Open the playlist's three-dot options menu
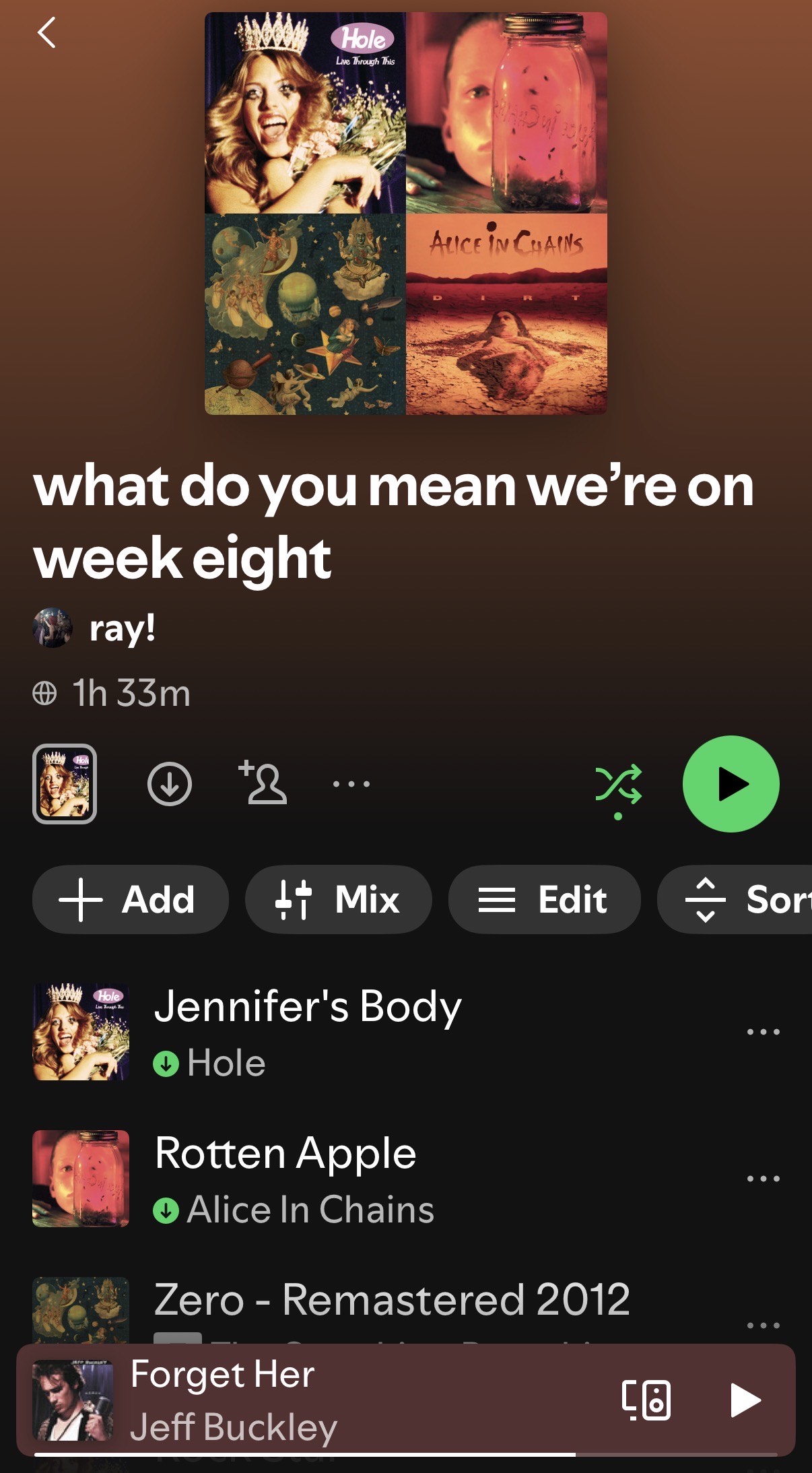 pyautogui.click(x=351, y=784)
